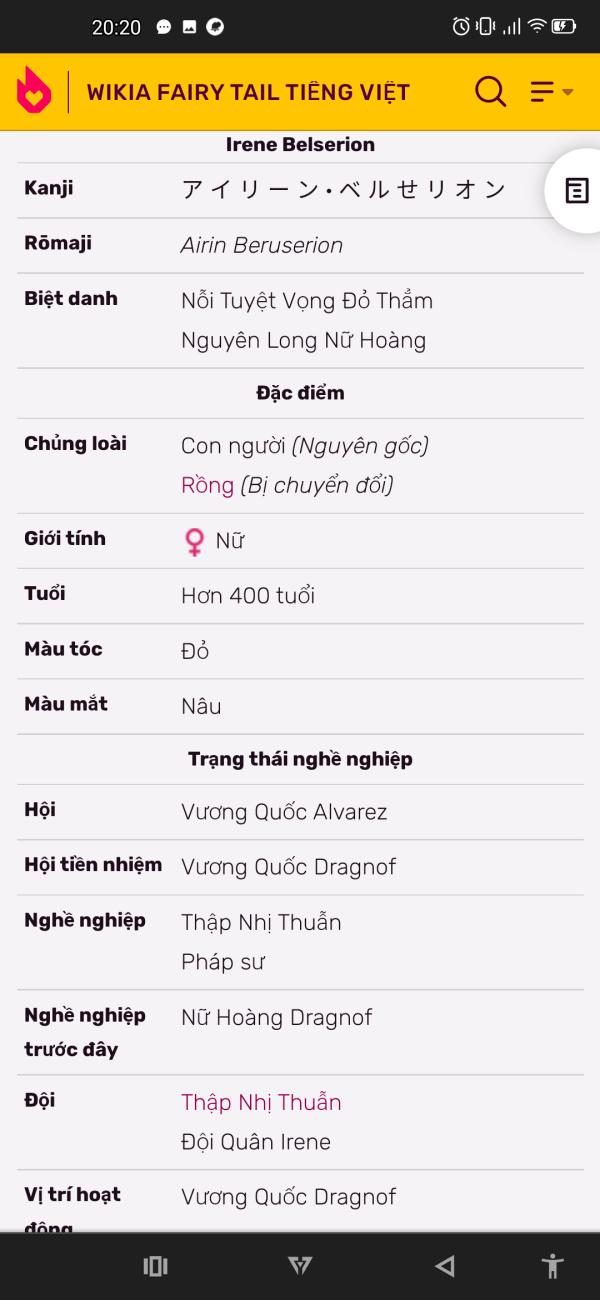Tap the Fandom flame logo
The height and width of the screenshot is (1300, 600).
pyautogui.click(x=34, y=91)
